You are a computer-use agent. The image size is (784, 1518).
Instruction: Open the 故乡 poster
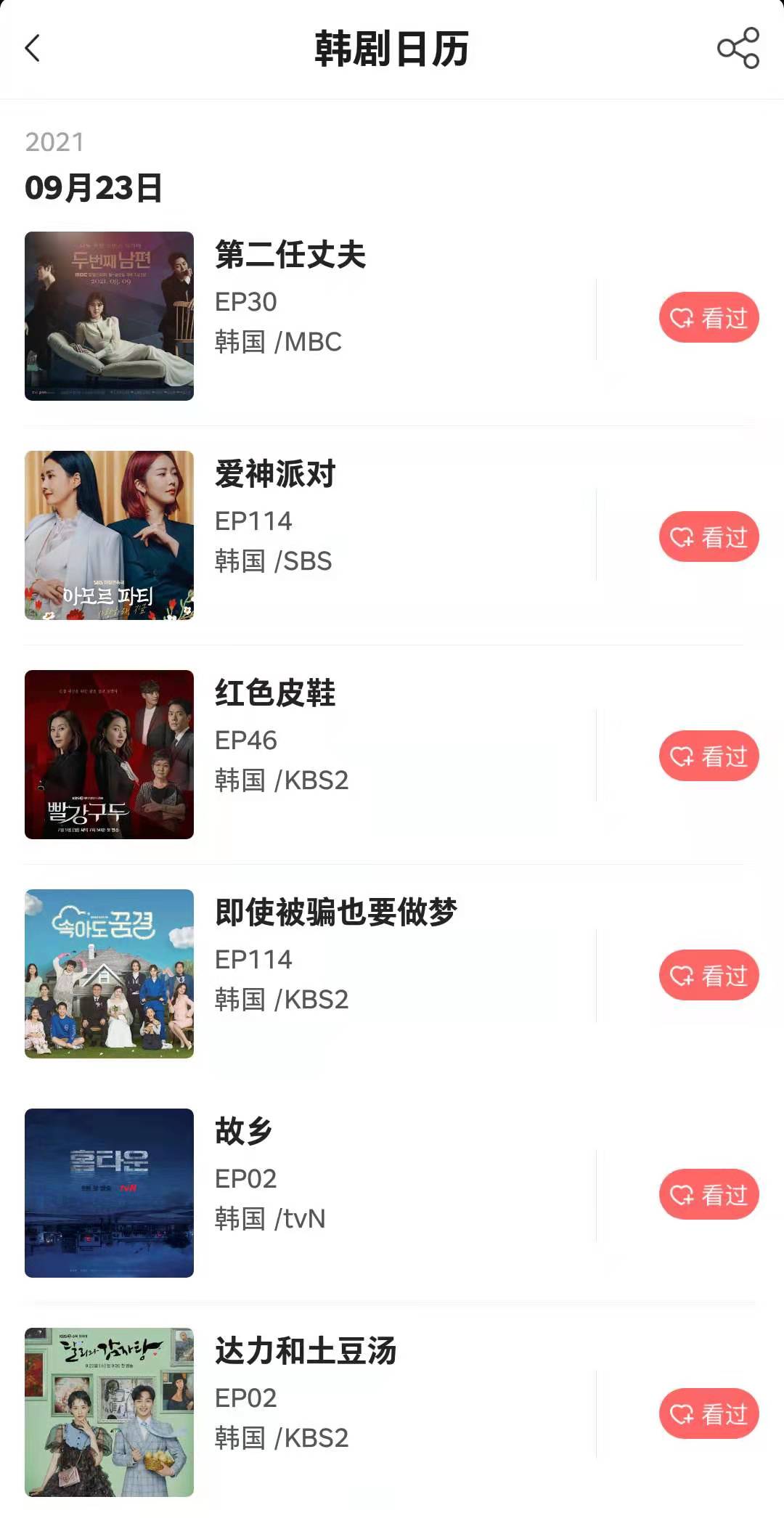[109, 1193]
